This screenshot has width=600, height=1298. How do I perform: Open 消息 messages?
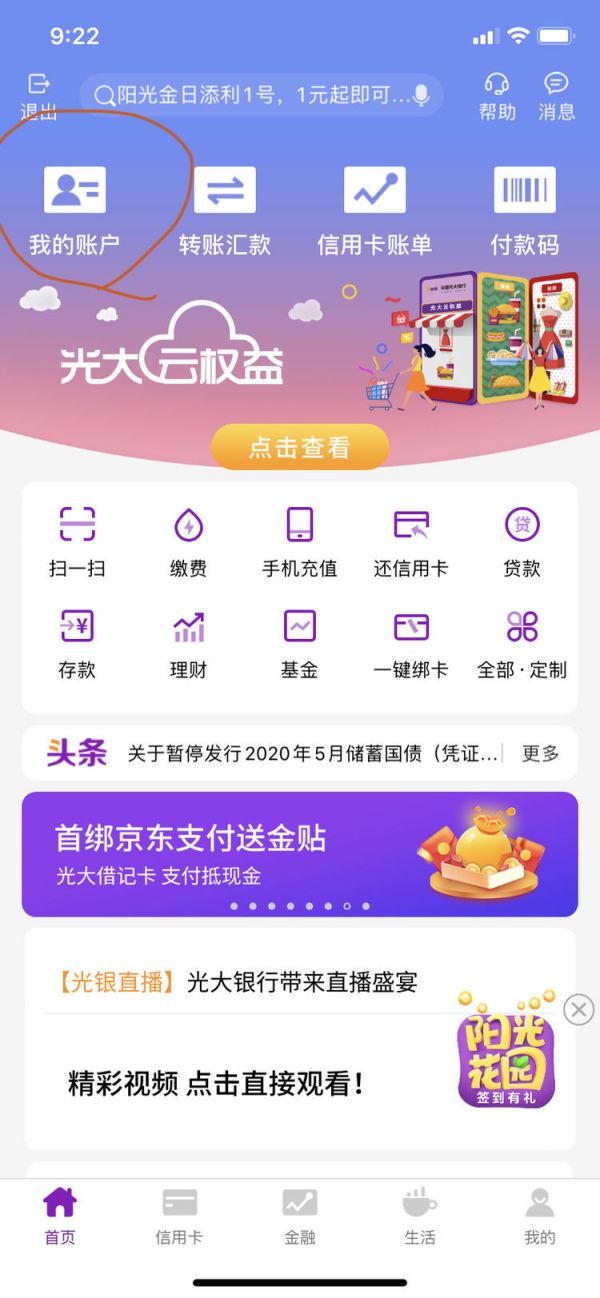point(556,95)
